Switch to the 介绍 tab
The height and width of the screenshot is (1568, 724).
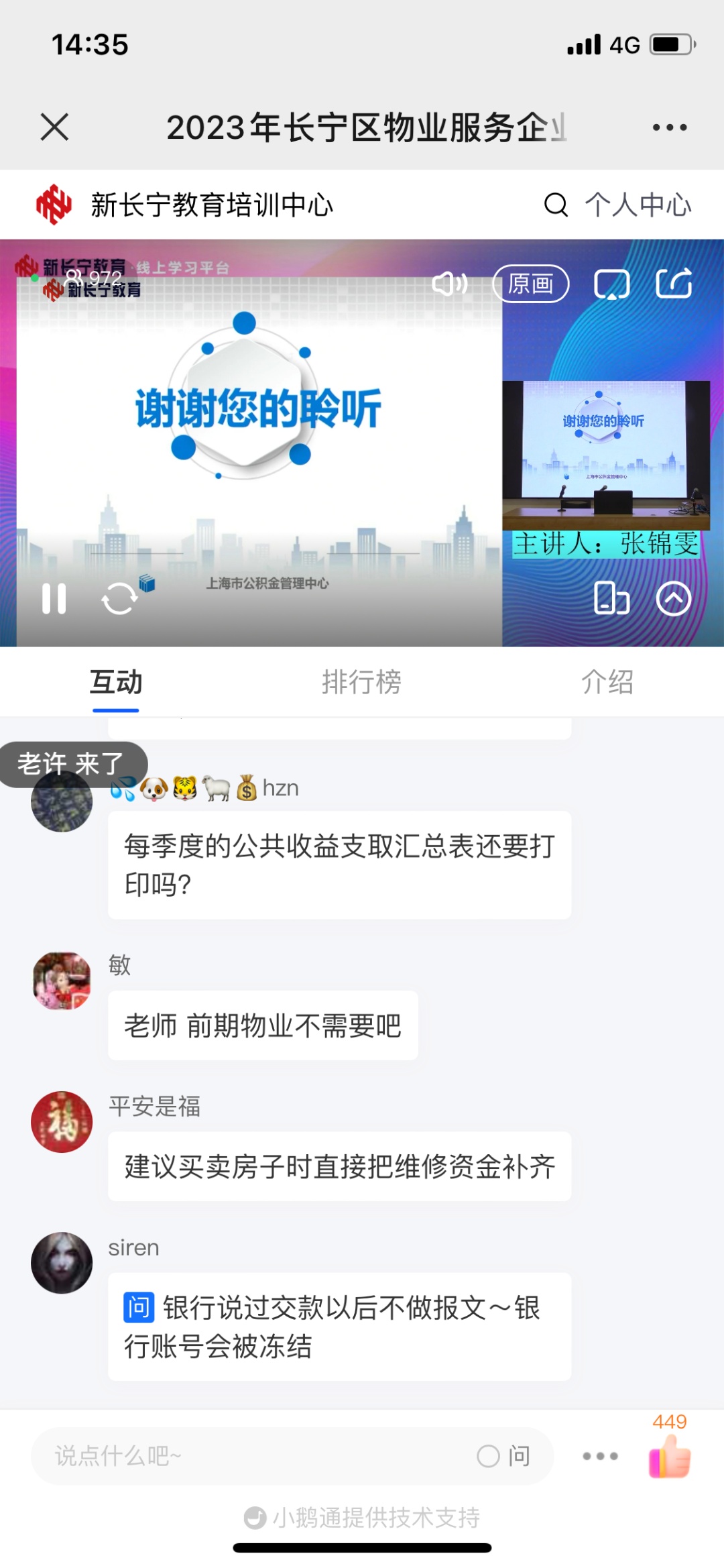[x=607, y=682]
